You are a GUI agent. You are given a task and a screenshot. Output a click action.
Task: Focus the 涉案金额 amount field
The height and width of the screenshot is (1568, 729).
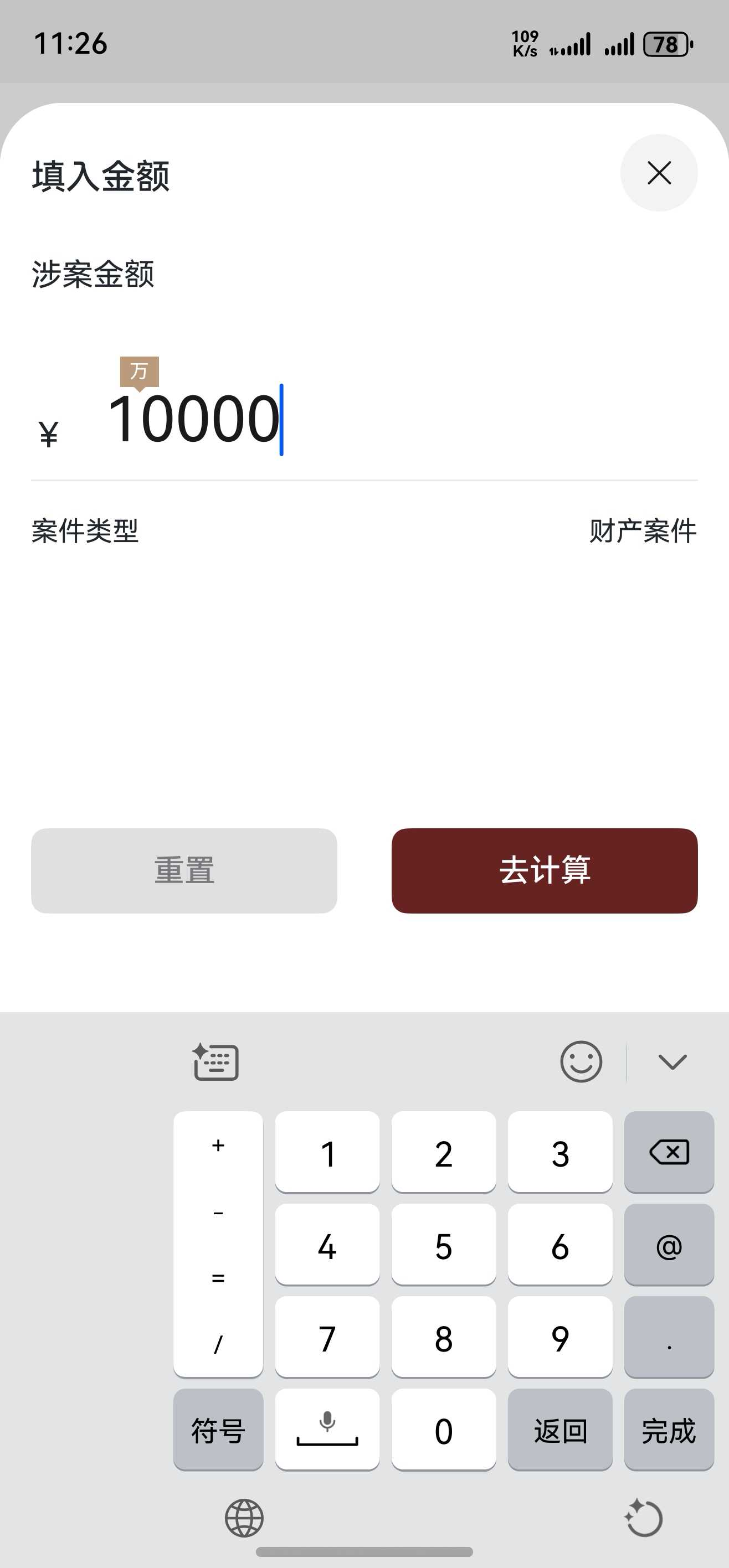364,419
